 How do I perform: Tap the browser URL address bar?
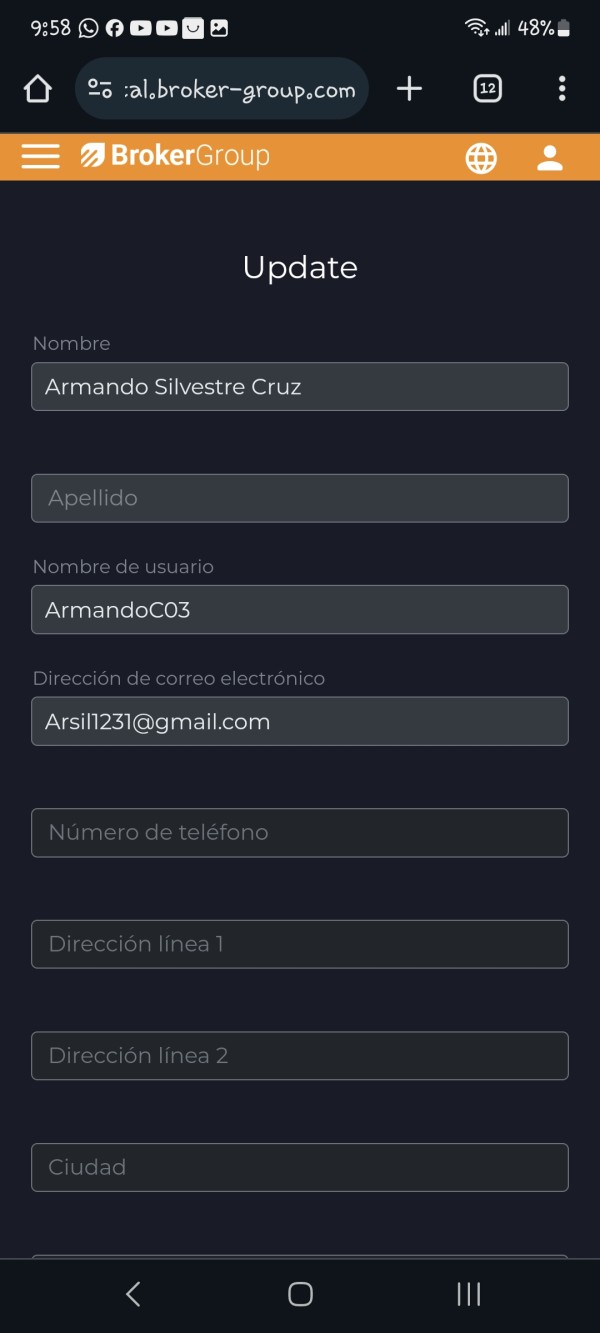[x=222, y=89]
